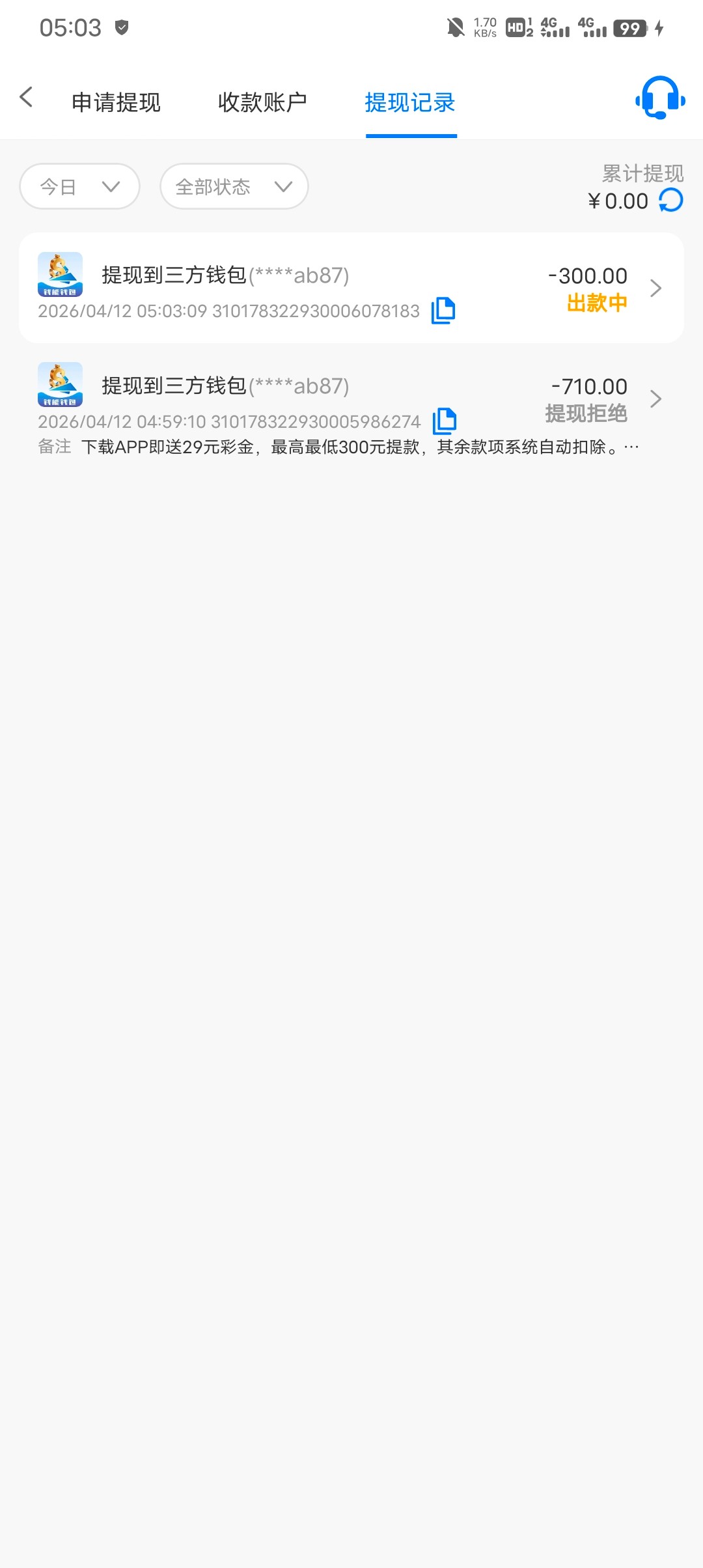Copy the order number of the rejected withdrawal
This screenshot has width=703, height=1568.
[443, 421]
